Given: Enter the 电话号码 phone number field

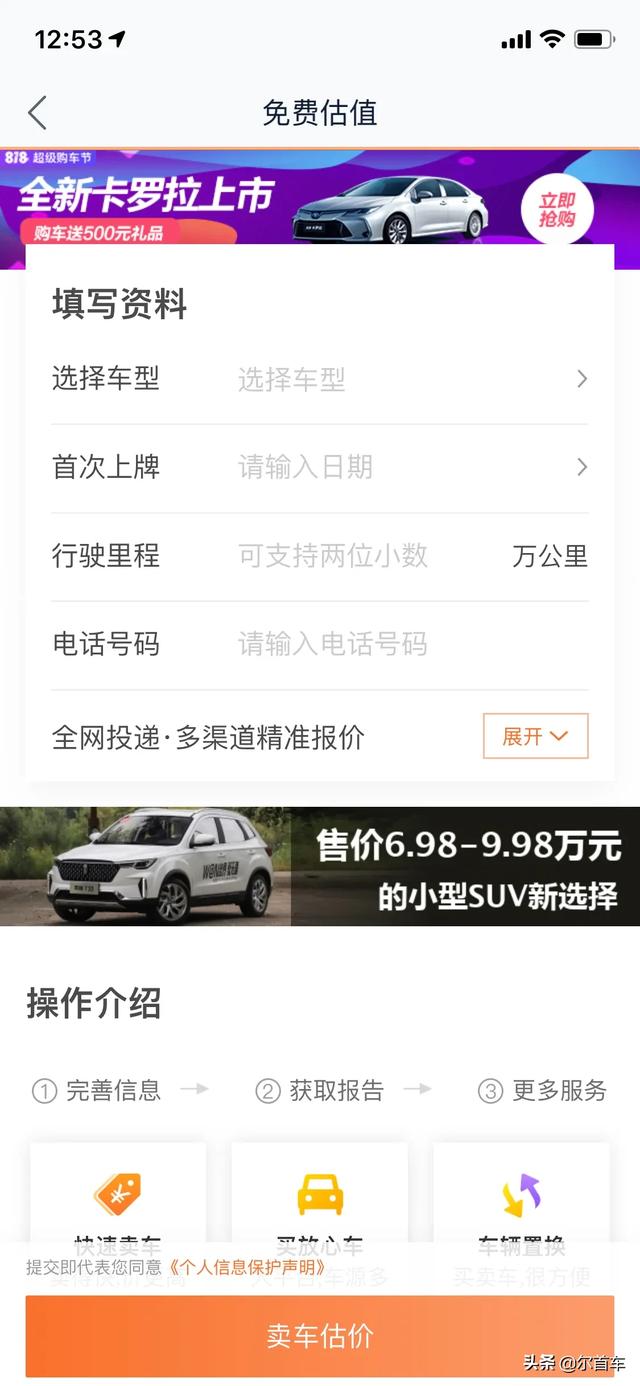Looking at the screenshot, I should [x=400, y=644].
